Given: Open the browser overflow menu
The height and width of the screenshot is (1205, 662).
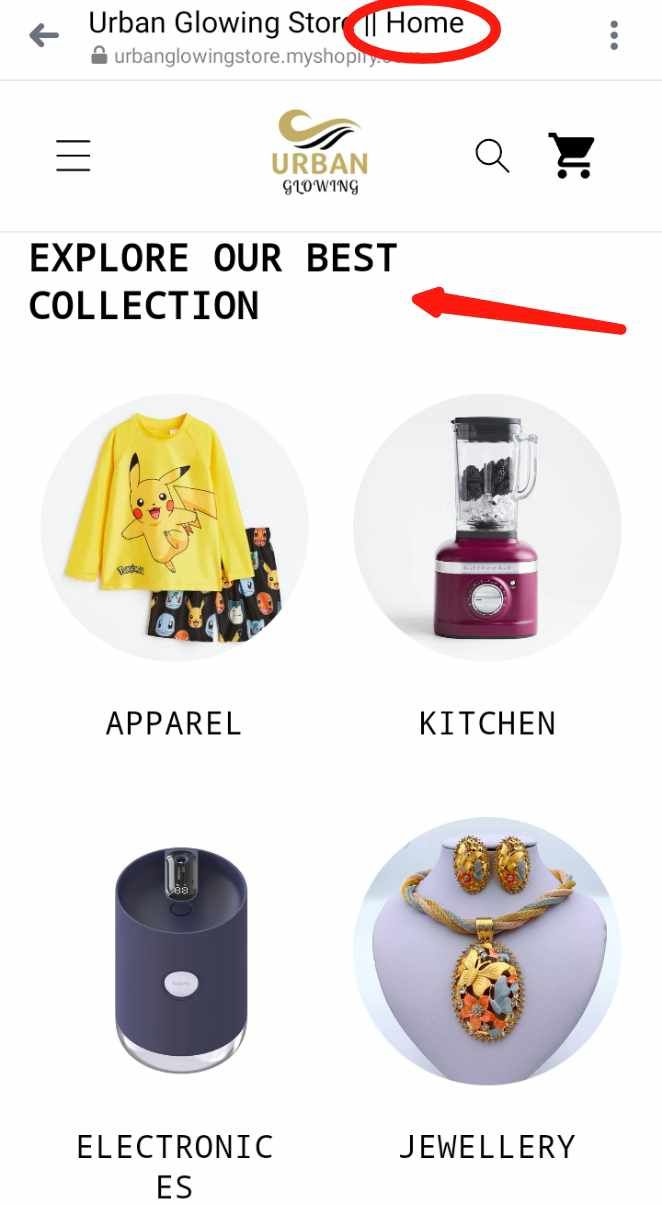Looking at the screenshot, I should (x=614, y=37).
